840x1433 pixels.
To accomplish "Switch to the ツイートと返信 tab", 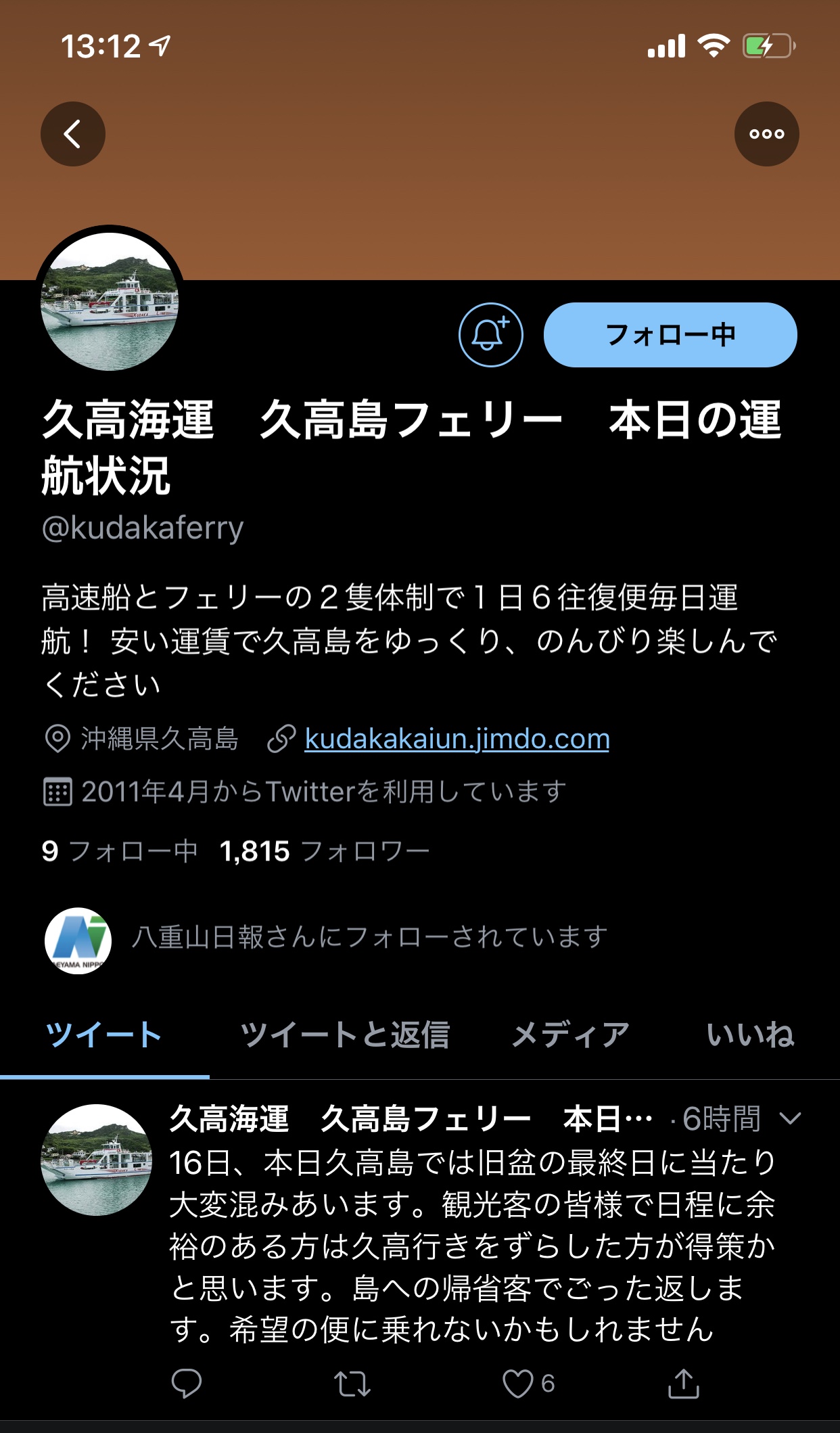I will [x=345, y=1035].
